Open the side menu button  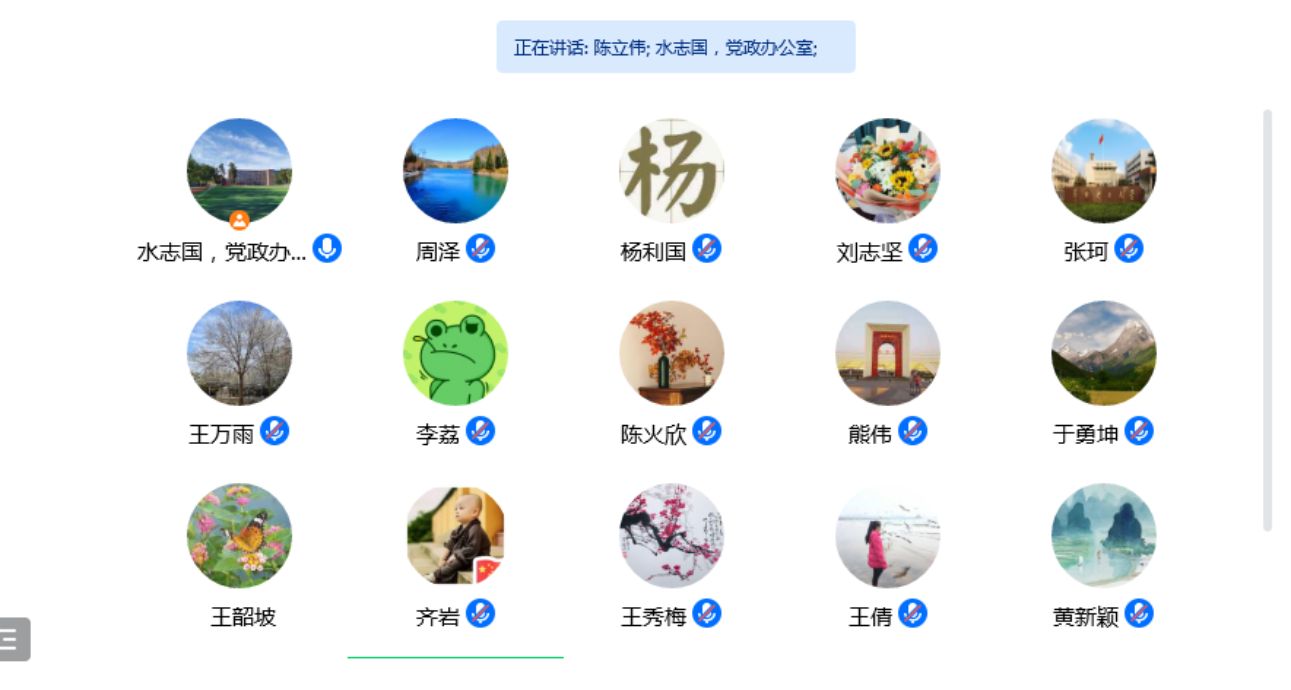click(13, 639)
